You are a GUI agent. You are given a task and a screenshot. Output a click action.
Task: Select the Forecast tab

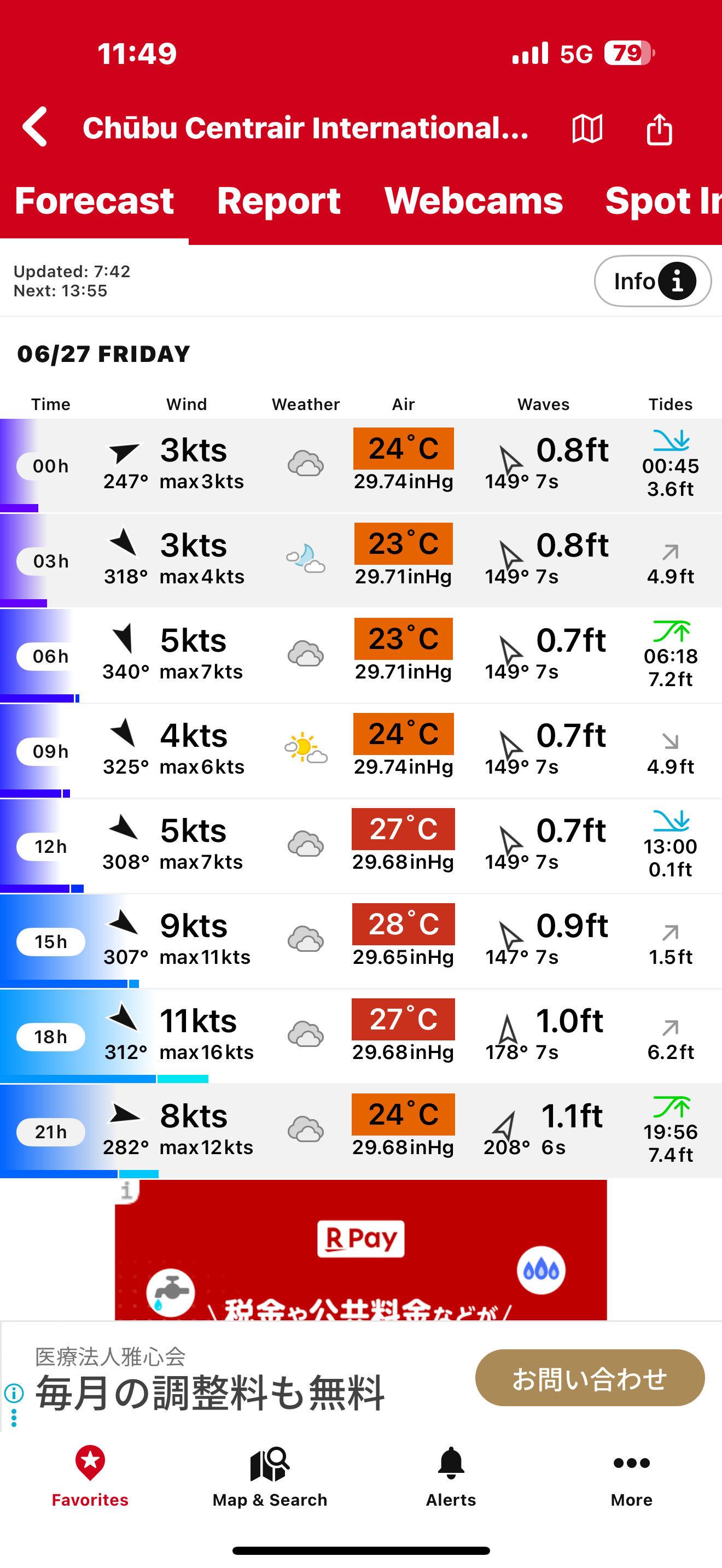click(x=95, y=201)
